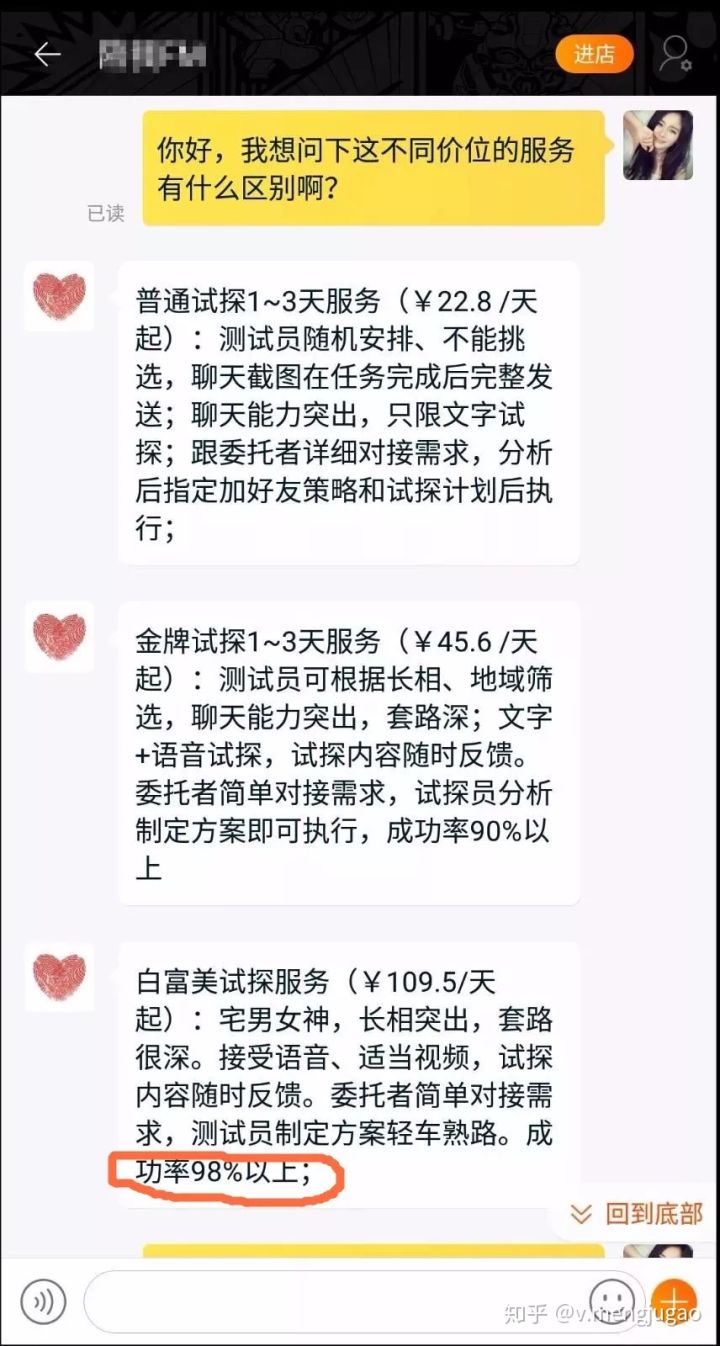Viewport: 720px width, 1346px height.
Task: Switch to voice input mode
Action: tap(43, 1301)
